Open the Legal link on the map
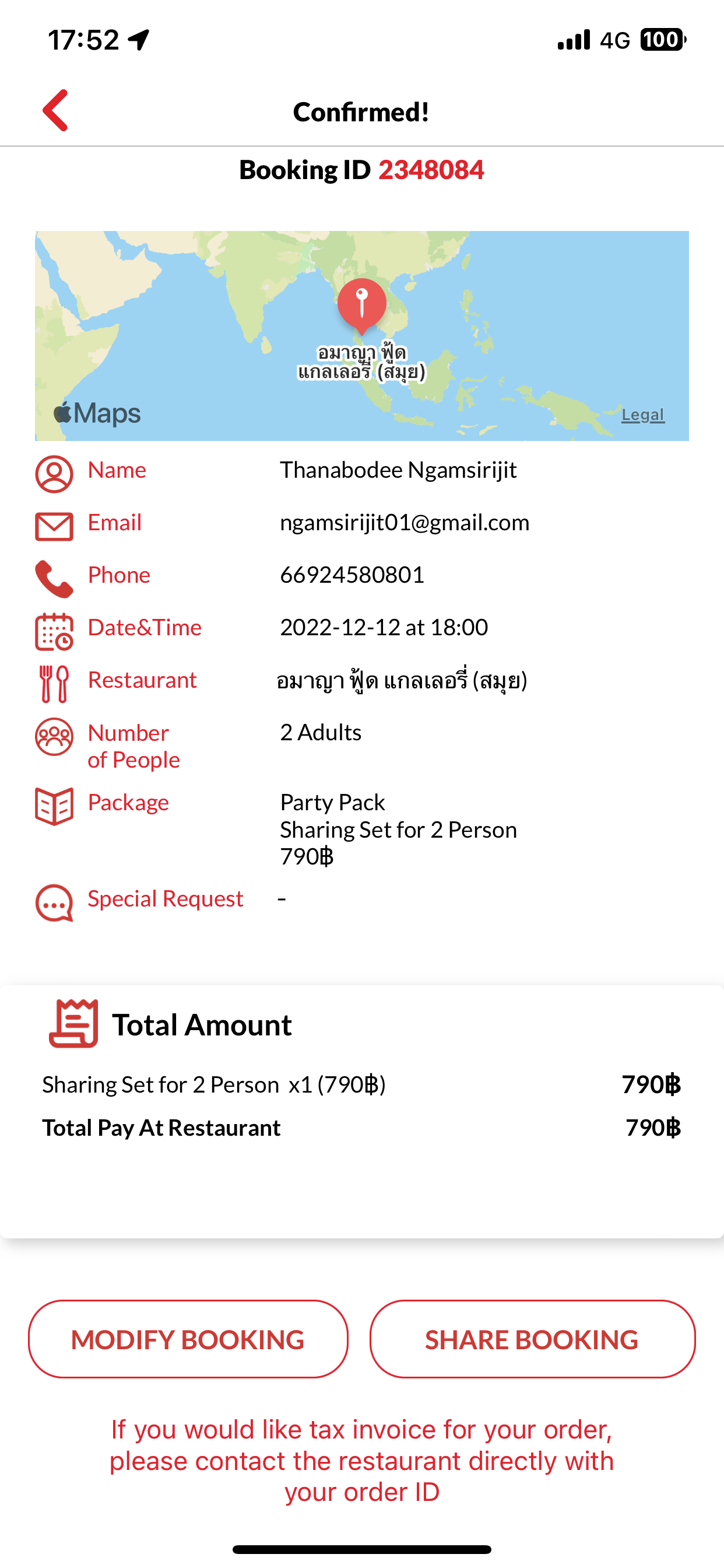Screen dimensions: 724x1568 point(642,415)
